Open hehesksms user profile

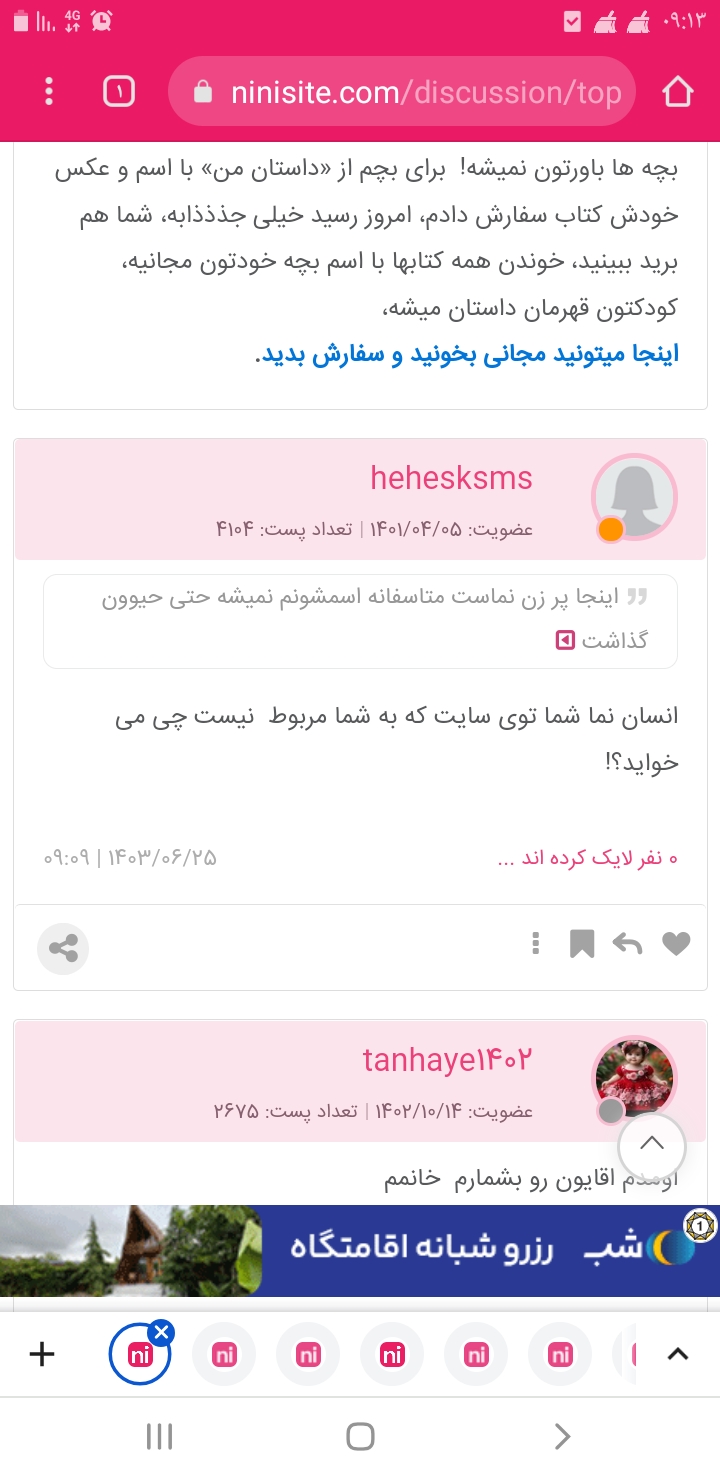pos(451,478)
